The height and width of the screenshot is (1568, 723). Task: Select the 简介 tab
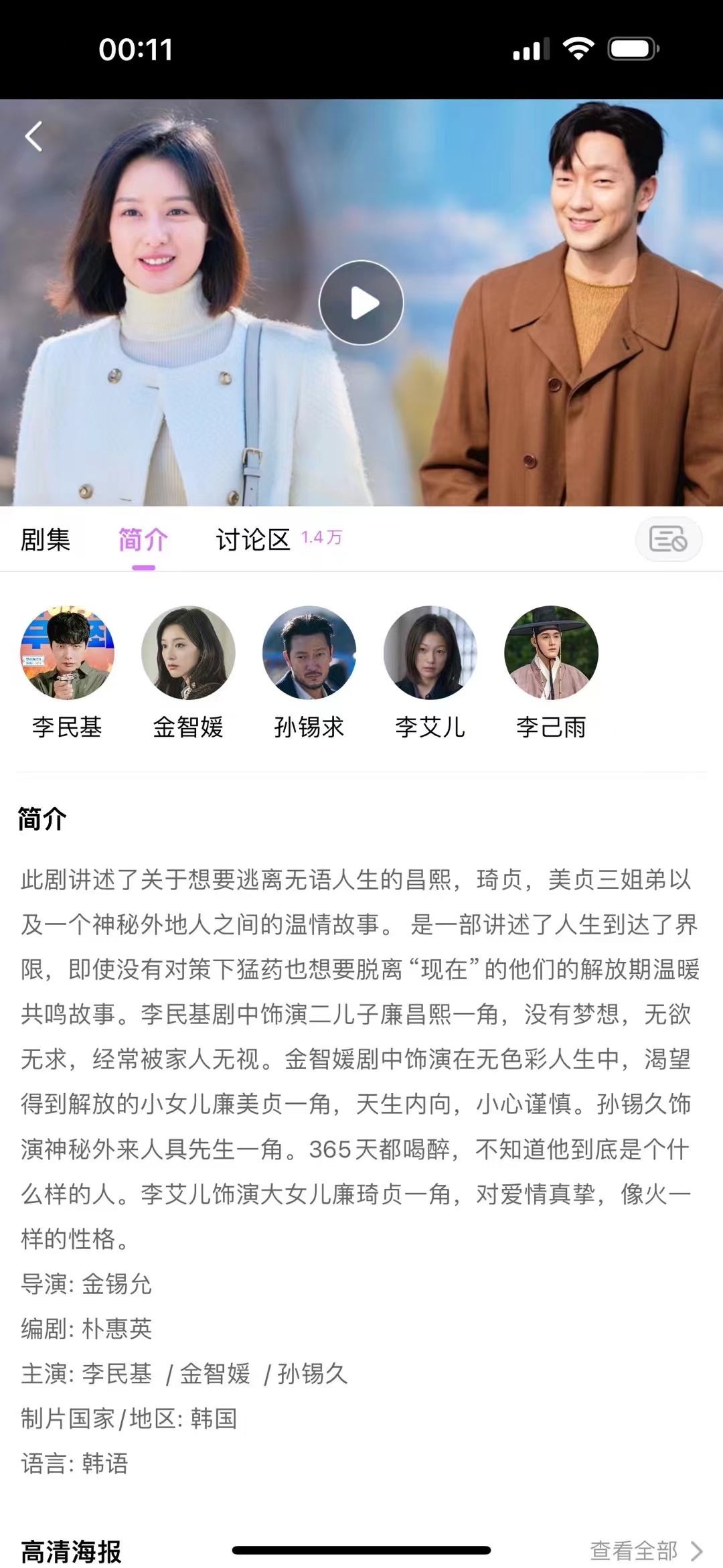[143, 540]
